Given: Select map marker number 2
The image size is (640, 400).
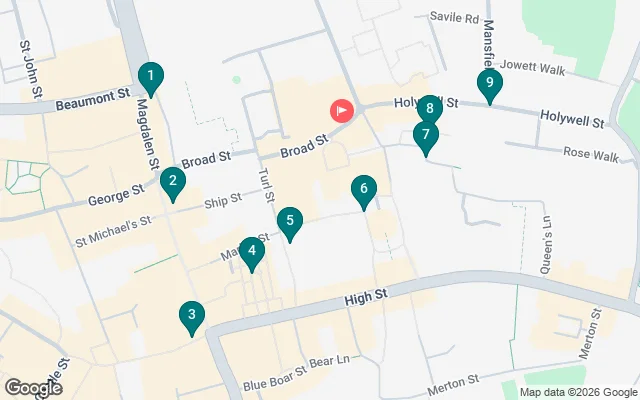Looking at the screenshot, I should tap(173, 182).
